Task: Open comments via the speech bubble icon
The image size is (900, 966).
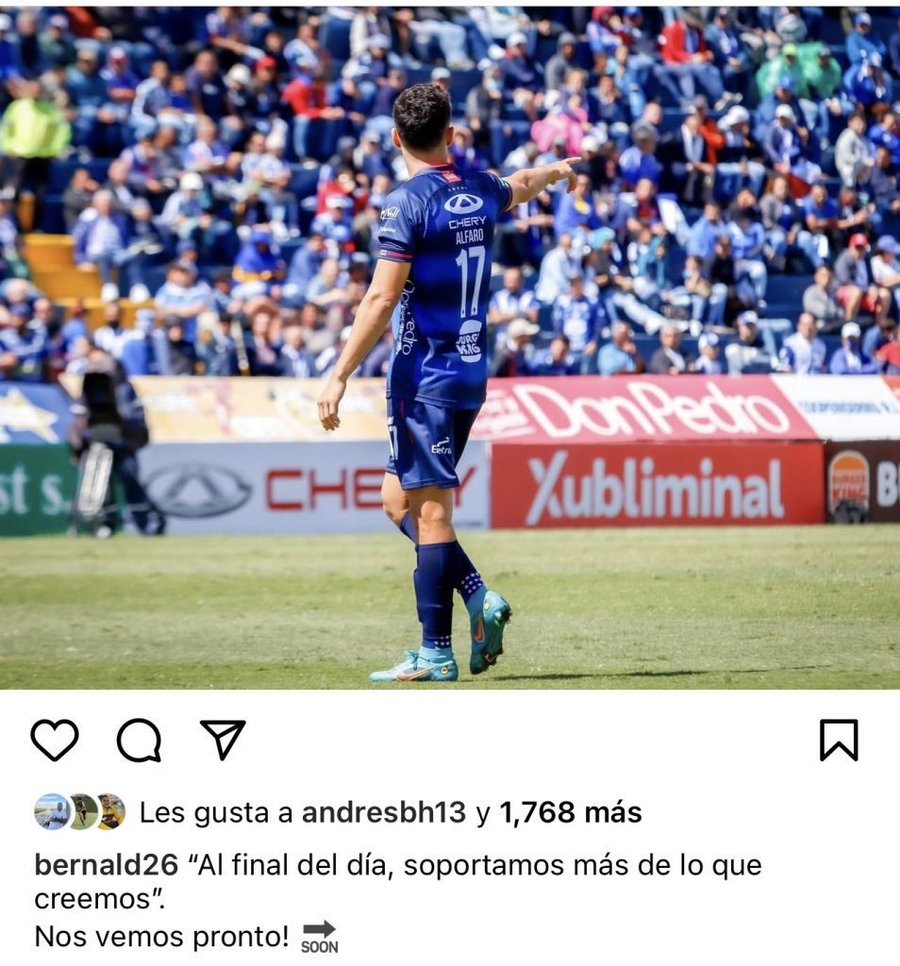Action: click(x=139, y=740)
